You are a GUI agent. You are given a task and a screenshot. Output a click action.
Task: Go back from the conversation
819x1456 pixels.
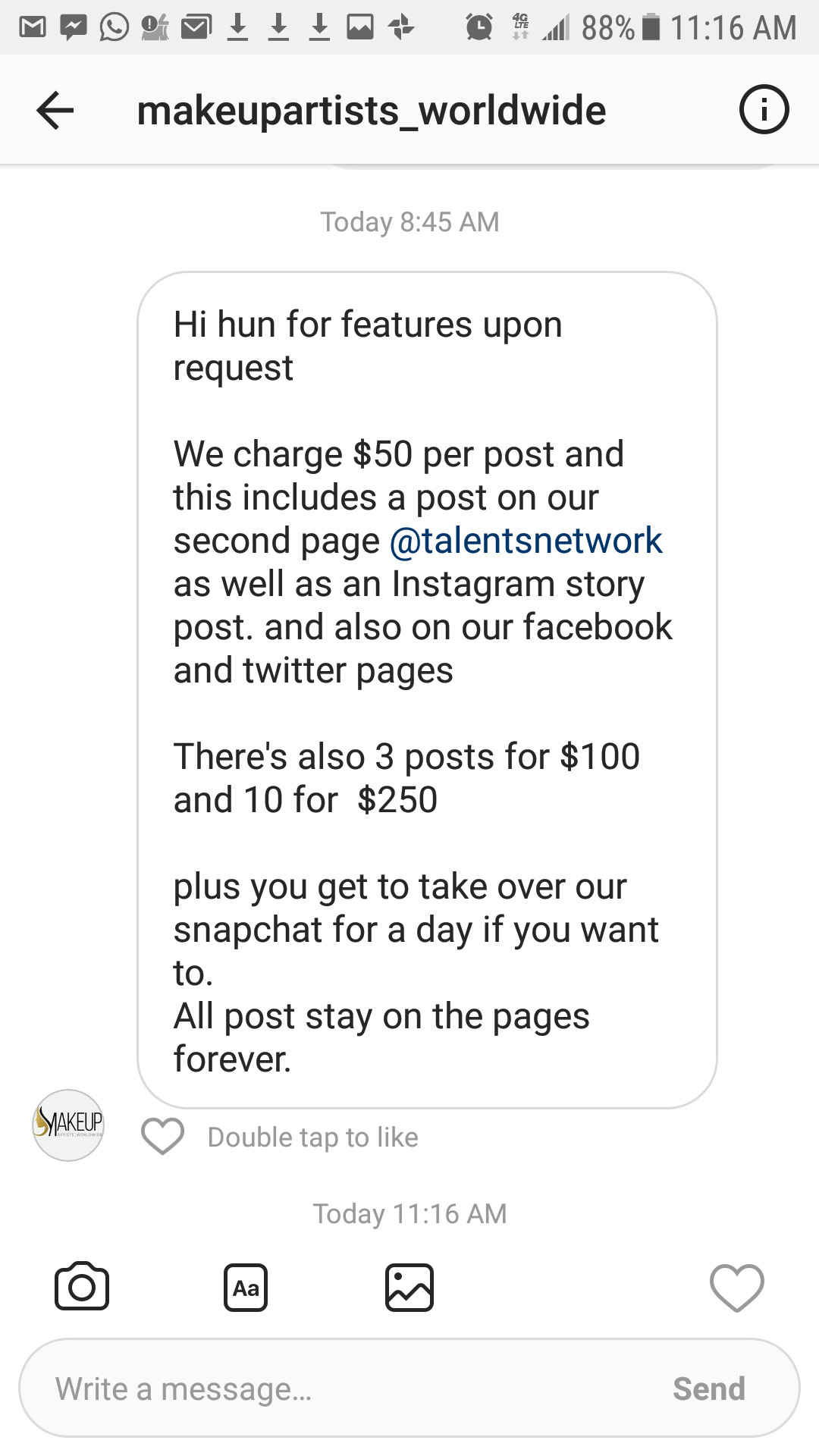(55, 111)
